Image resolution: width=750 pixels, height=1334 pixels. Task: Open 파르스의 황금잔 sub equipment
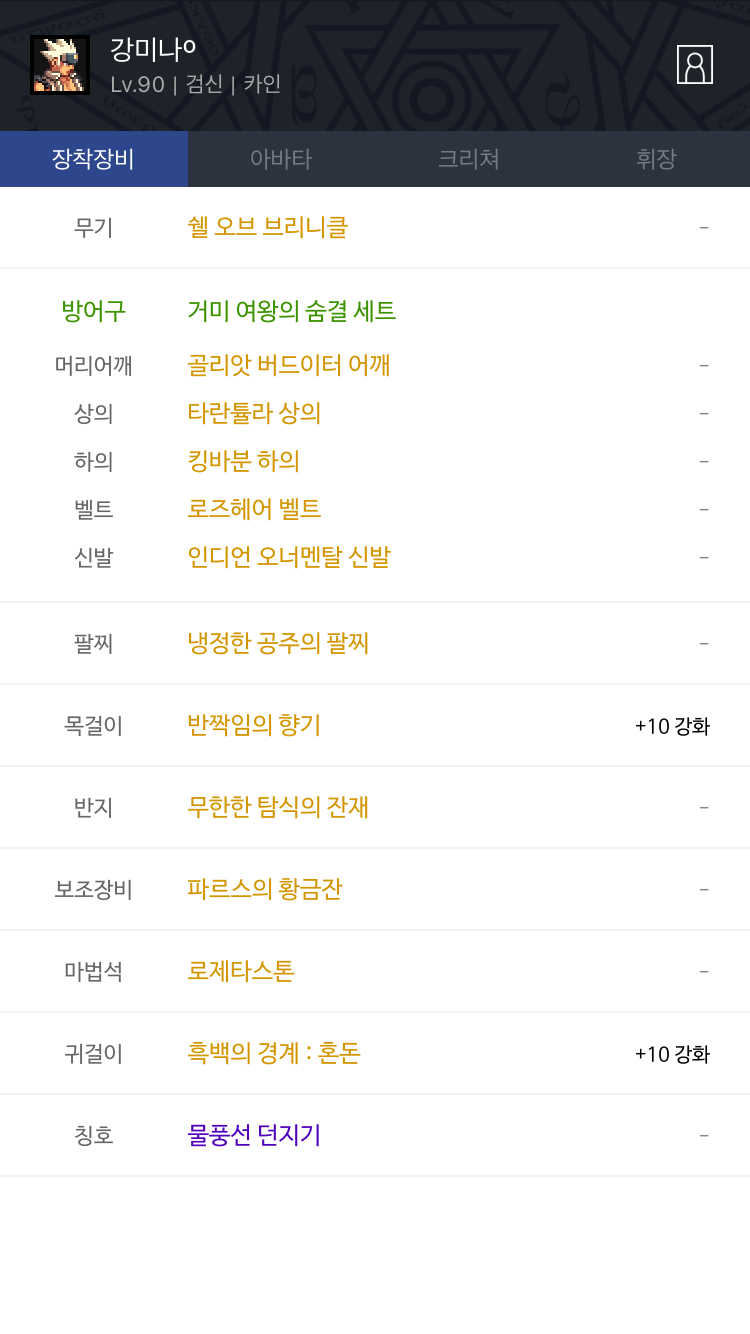click(x=265, y=889)
